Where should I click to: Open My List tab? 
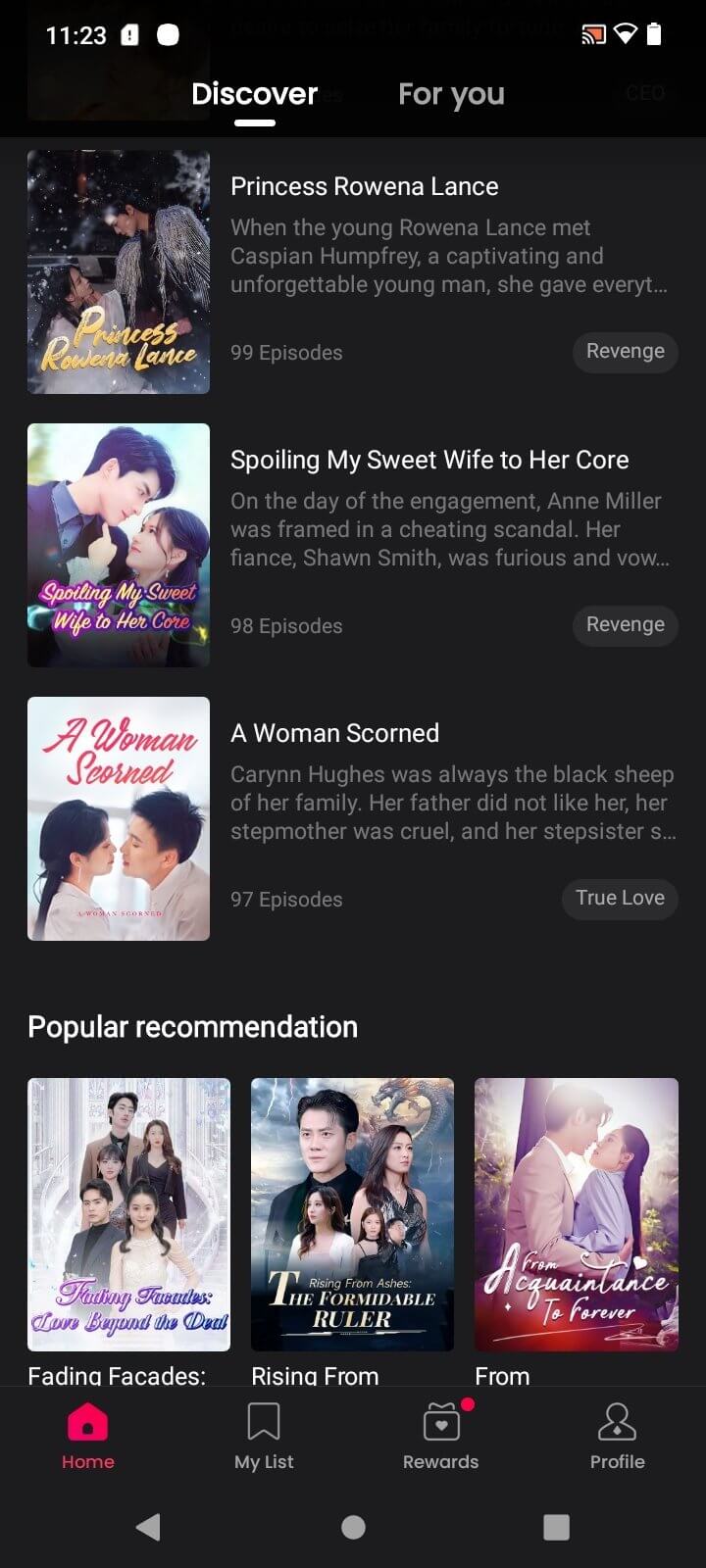264,1437
